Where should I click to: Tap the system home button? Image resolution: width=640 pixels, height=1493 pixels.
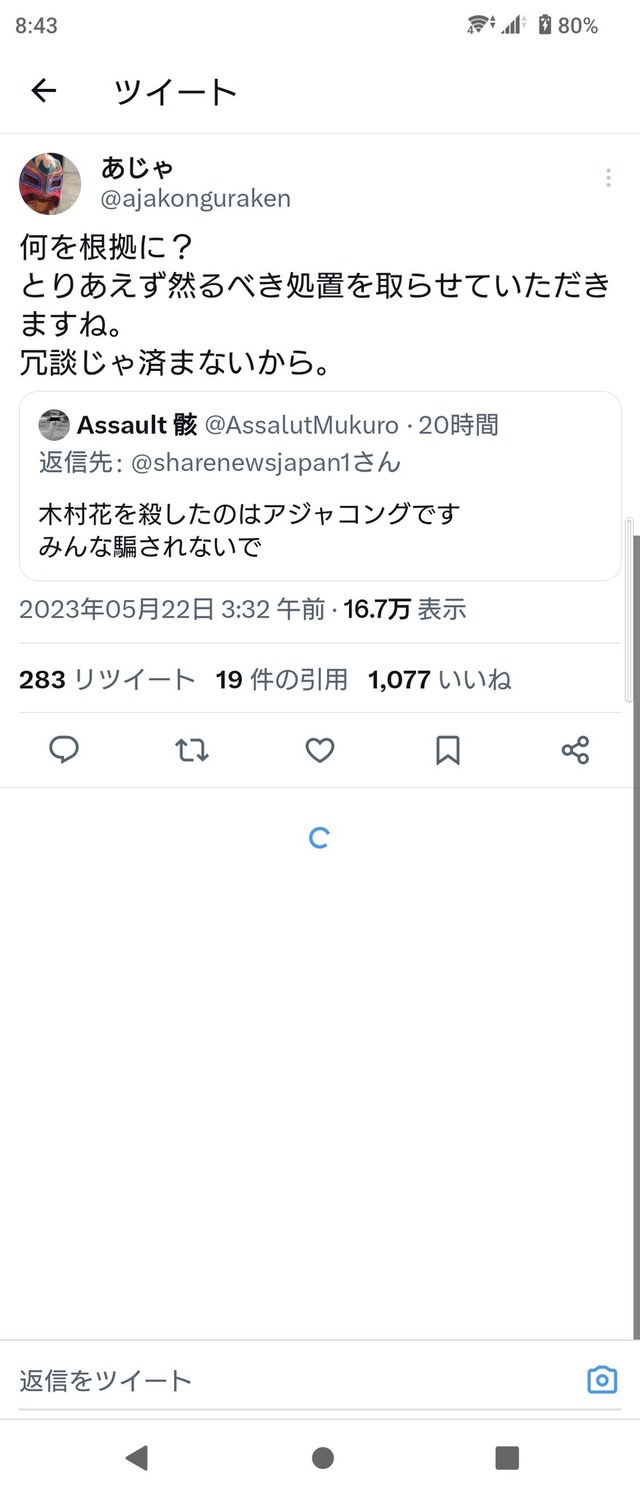(322, 1458)
